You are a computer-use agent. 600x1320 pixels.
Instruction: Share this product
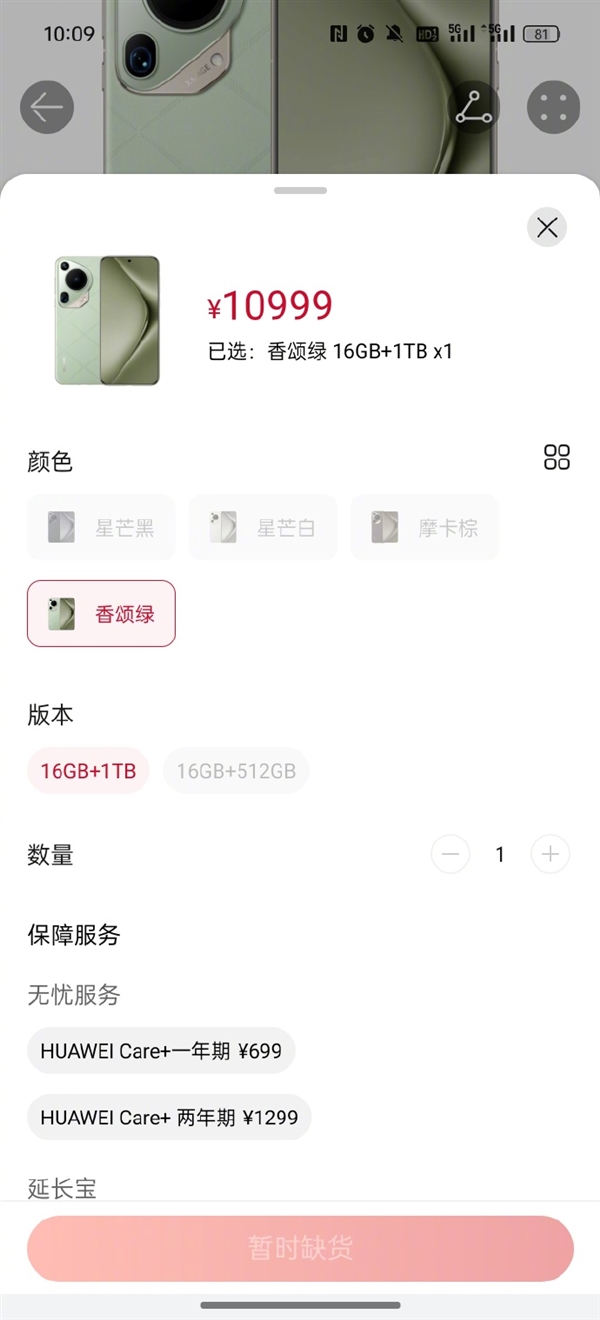point(473,107)
